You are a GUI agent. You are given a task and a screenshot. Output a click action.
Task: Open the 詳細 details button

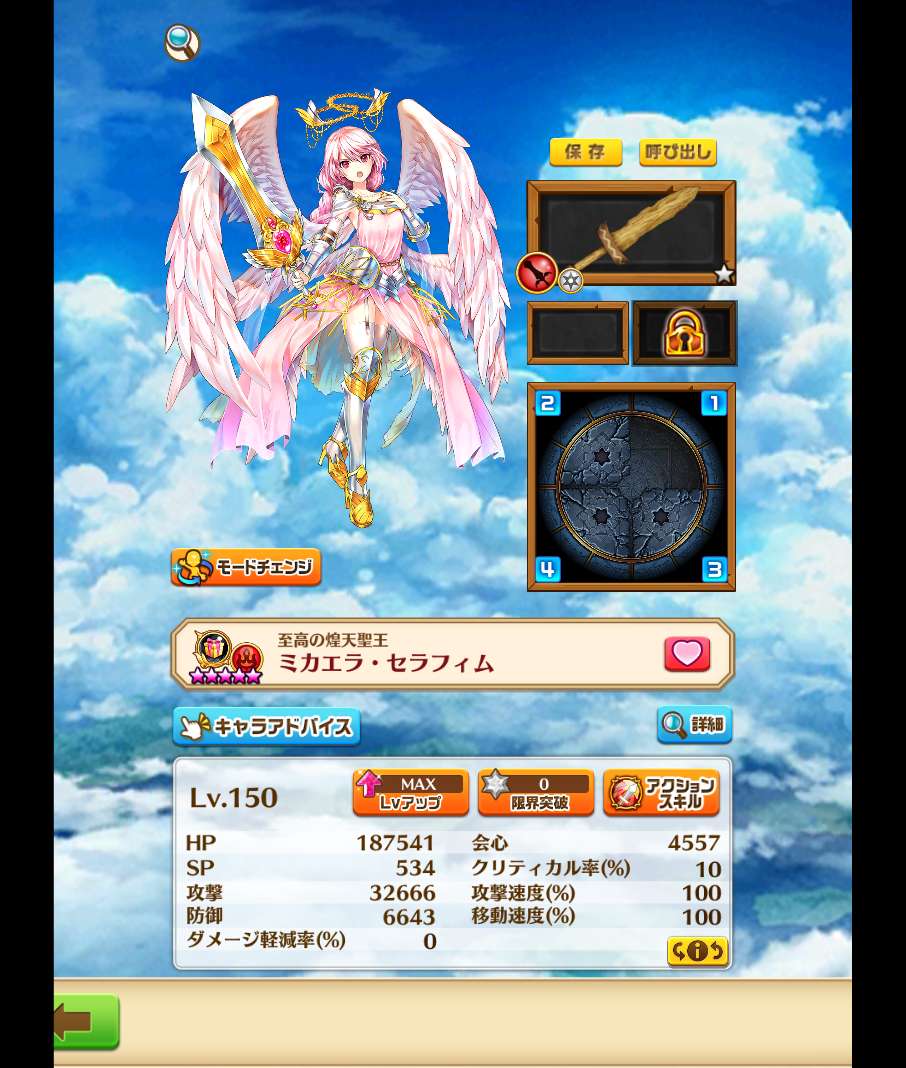(x=694, y=725)
